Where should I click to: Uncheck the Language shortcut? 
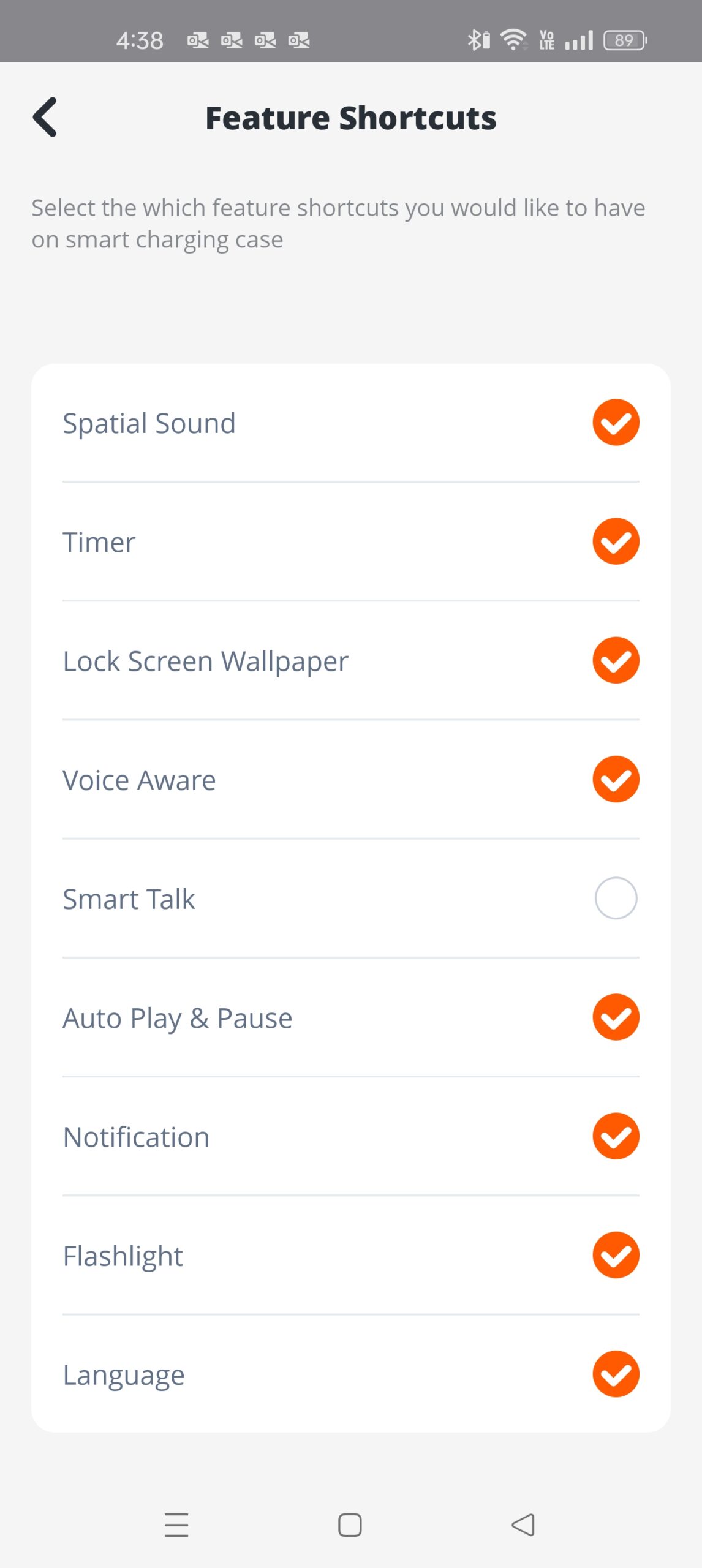click(x=616, y=1374)
